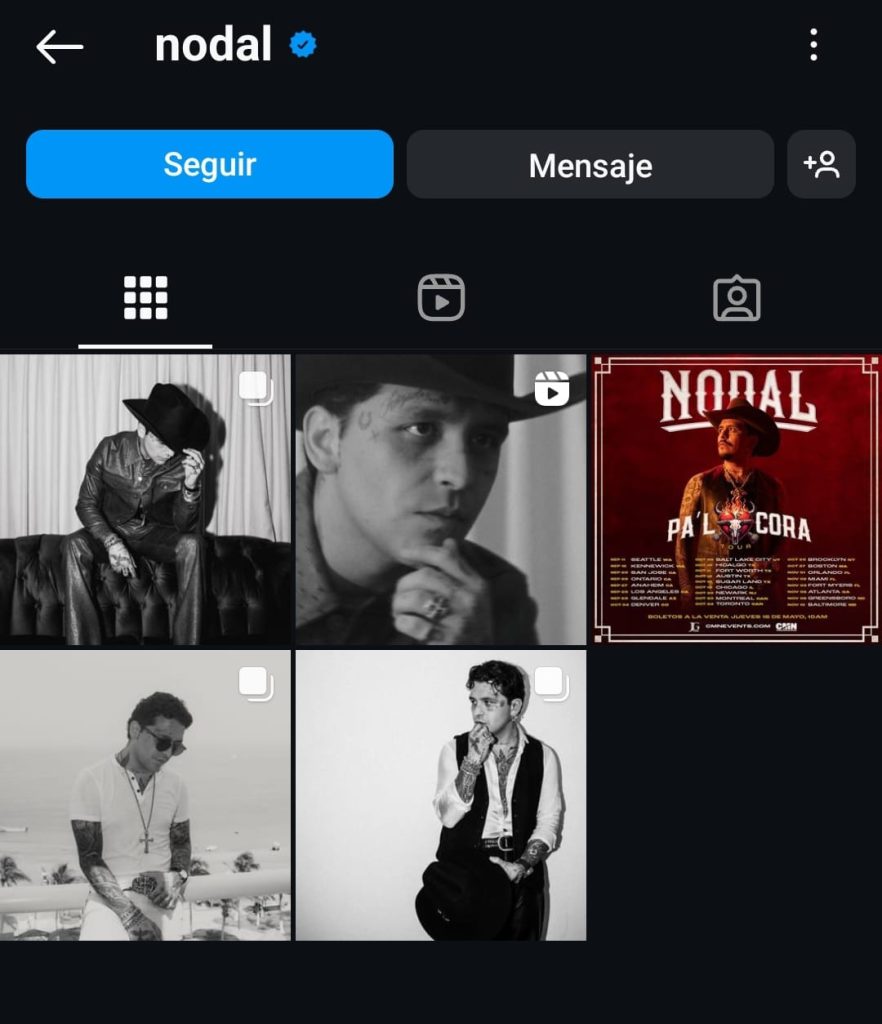Go back using the arrow icon
Image resolution: width=882 pixels, height=1024 pixels.
(59, 46)
